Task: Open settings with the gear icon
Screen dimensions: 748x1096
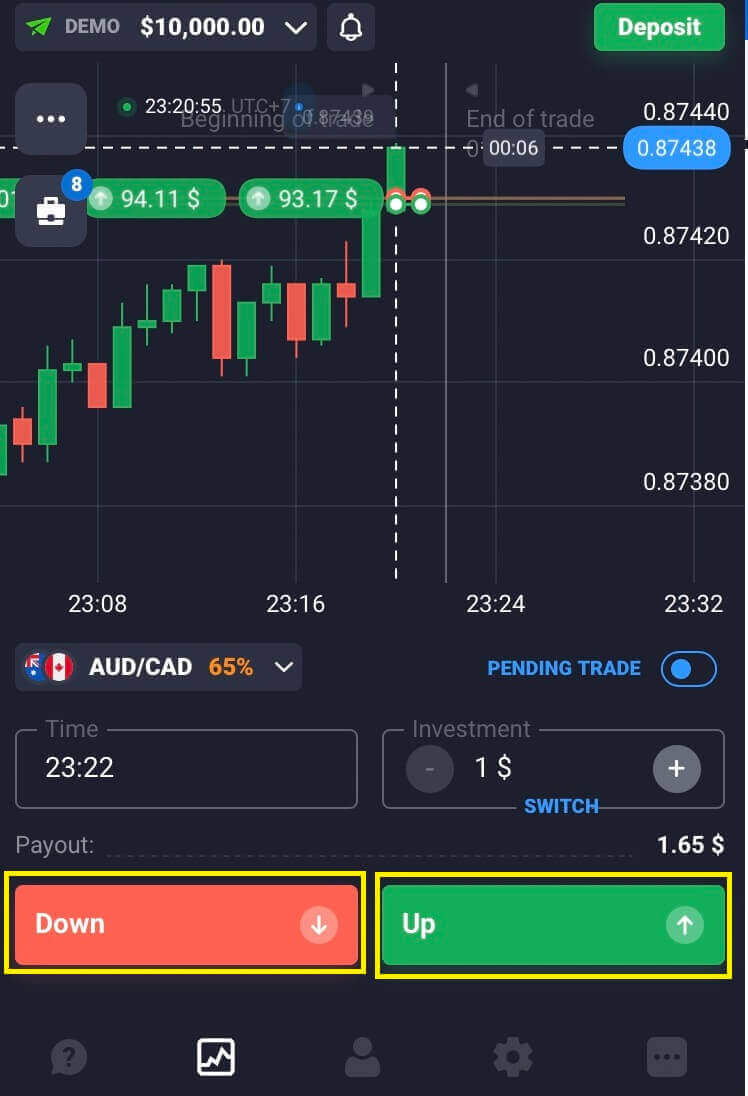Action: [512, 1057]
